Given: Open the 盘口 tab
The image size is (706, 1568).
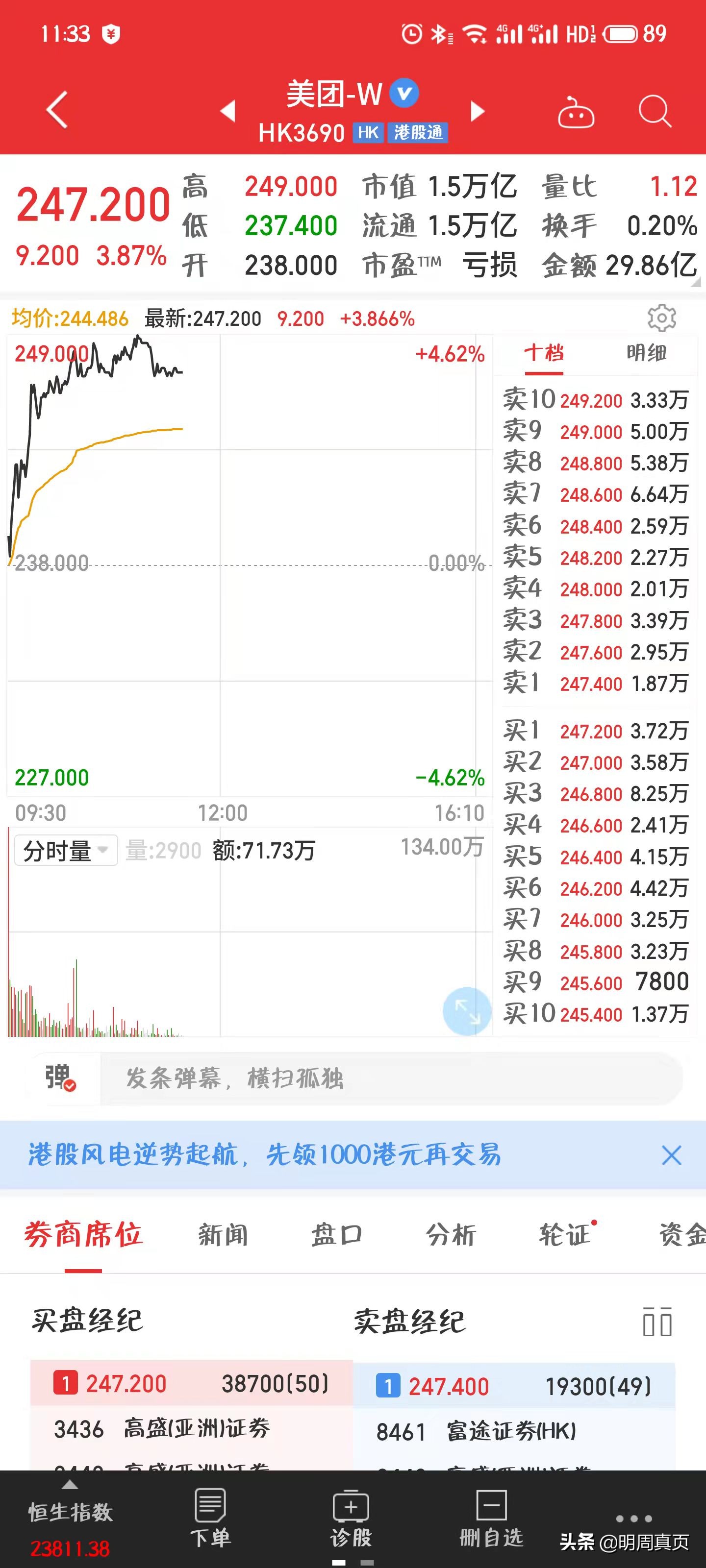Looking at the screenshot, I should pyautogui.click(x=336, y=1235).
